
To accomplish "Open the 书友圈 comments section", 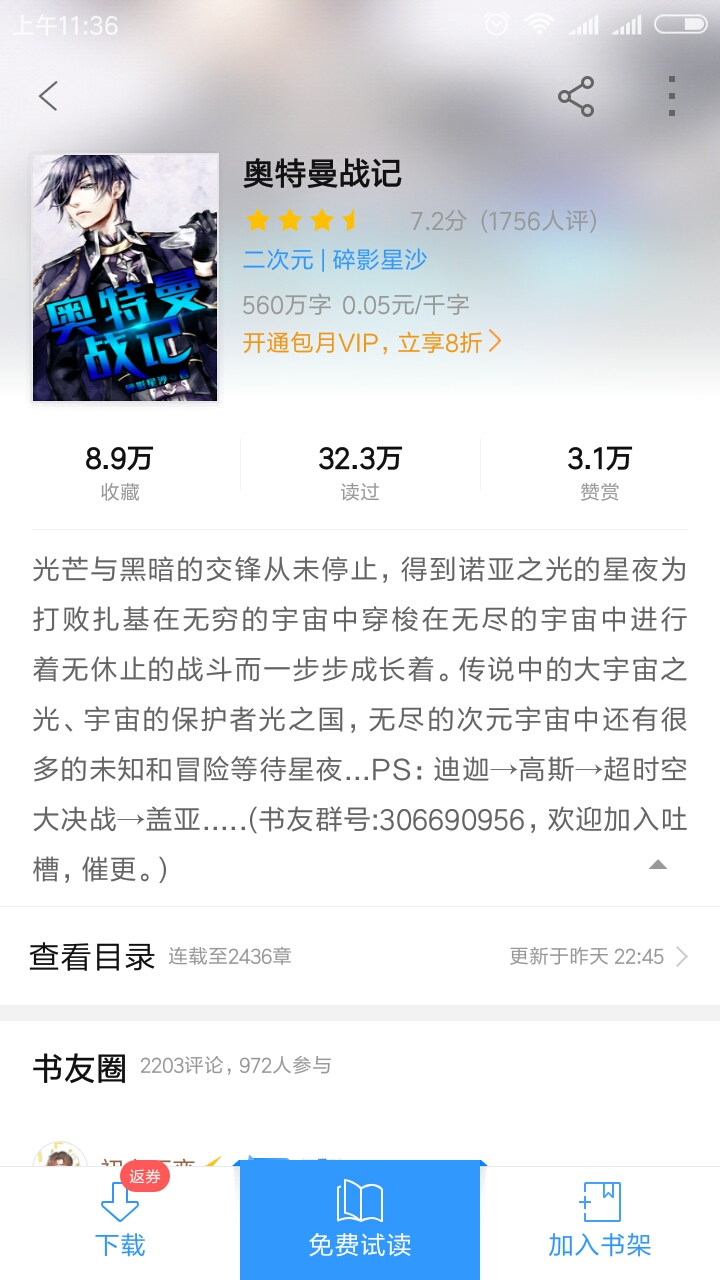I will pyautogui.click(x=80, y=1068).
